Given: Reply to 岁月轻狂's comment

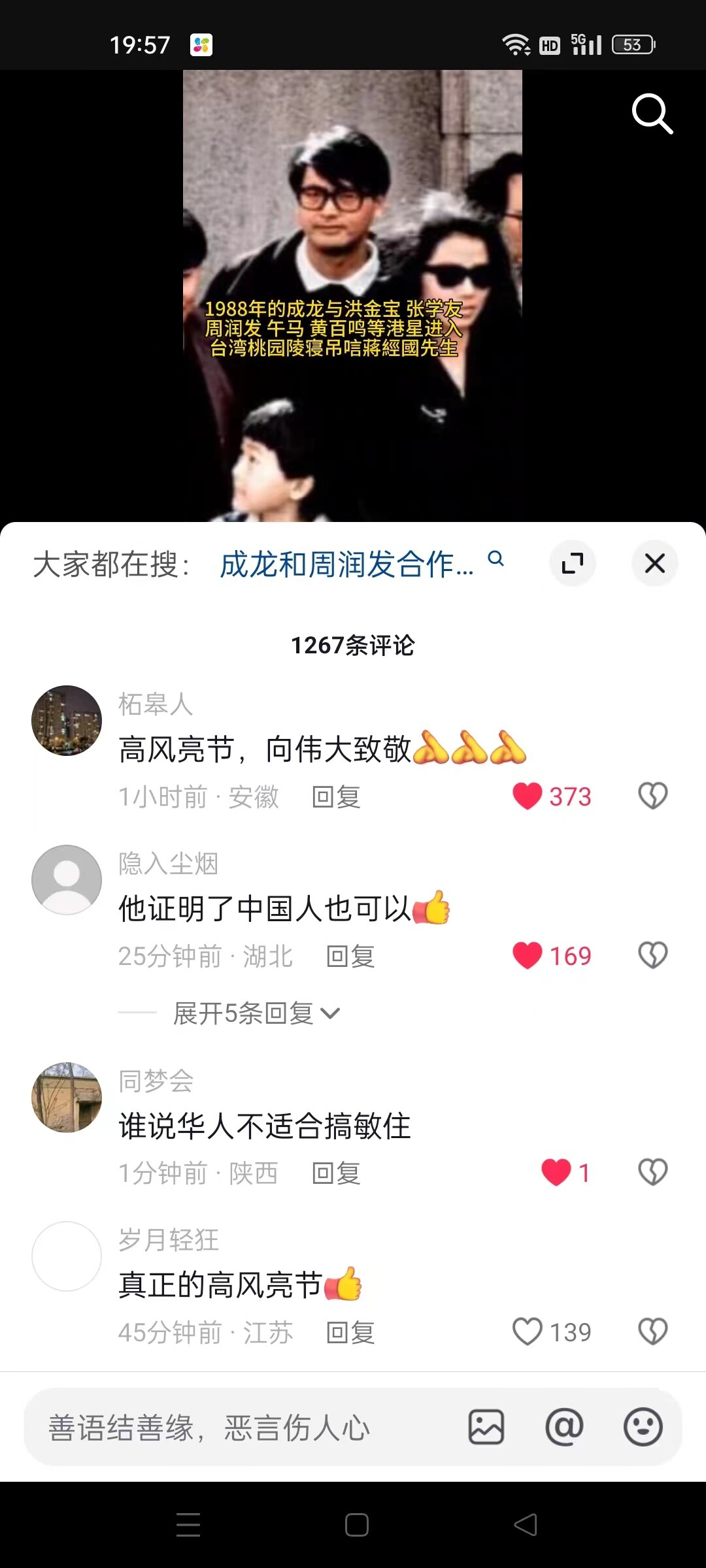Looking at the screenshot, I should pos(350,1333).
